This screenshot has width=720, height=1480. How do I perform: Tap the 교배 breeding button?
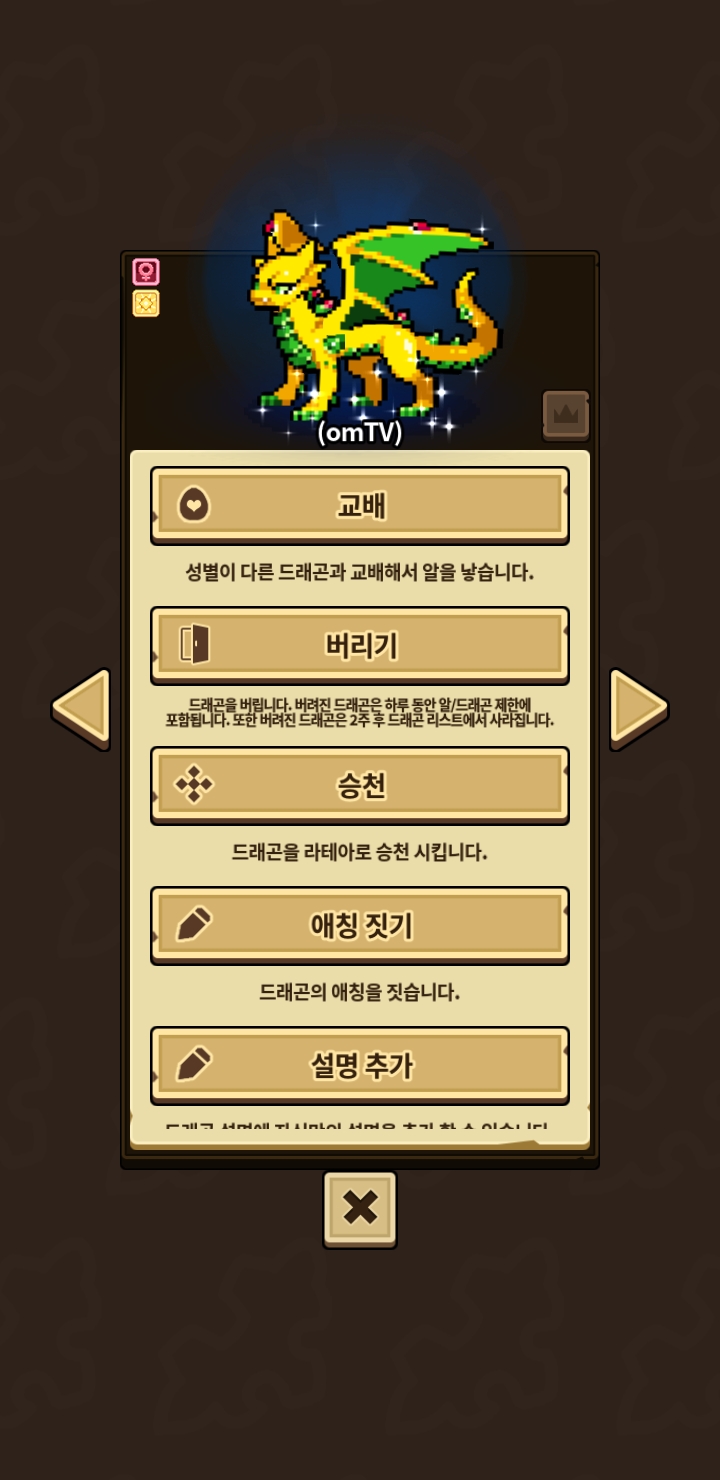coord(360,506)
